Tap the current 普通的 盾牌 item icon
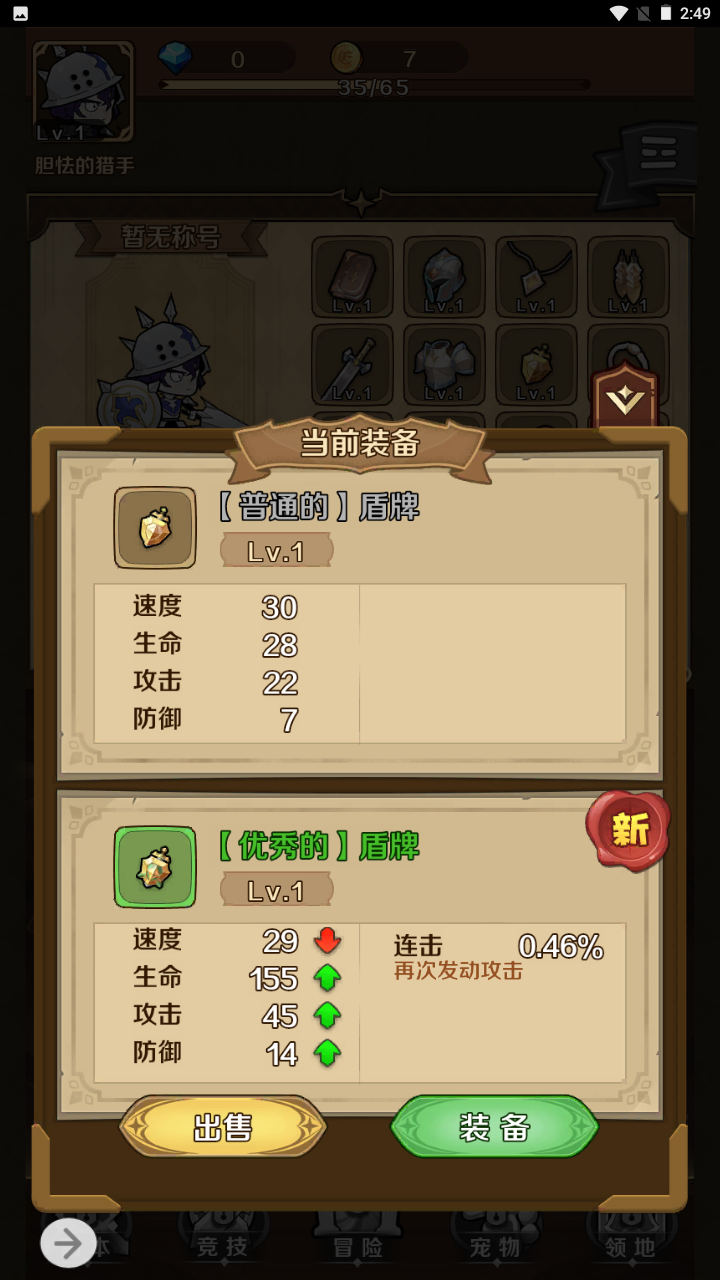This screenshot has height=1280, width=720. point(155,528)
